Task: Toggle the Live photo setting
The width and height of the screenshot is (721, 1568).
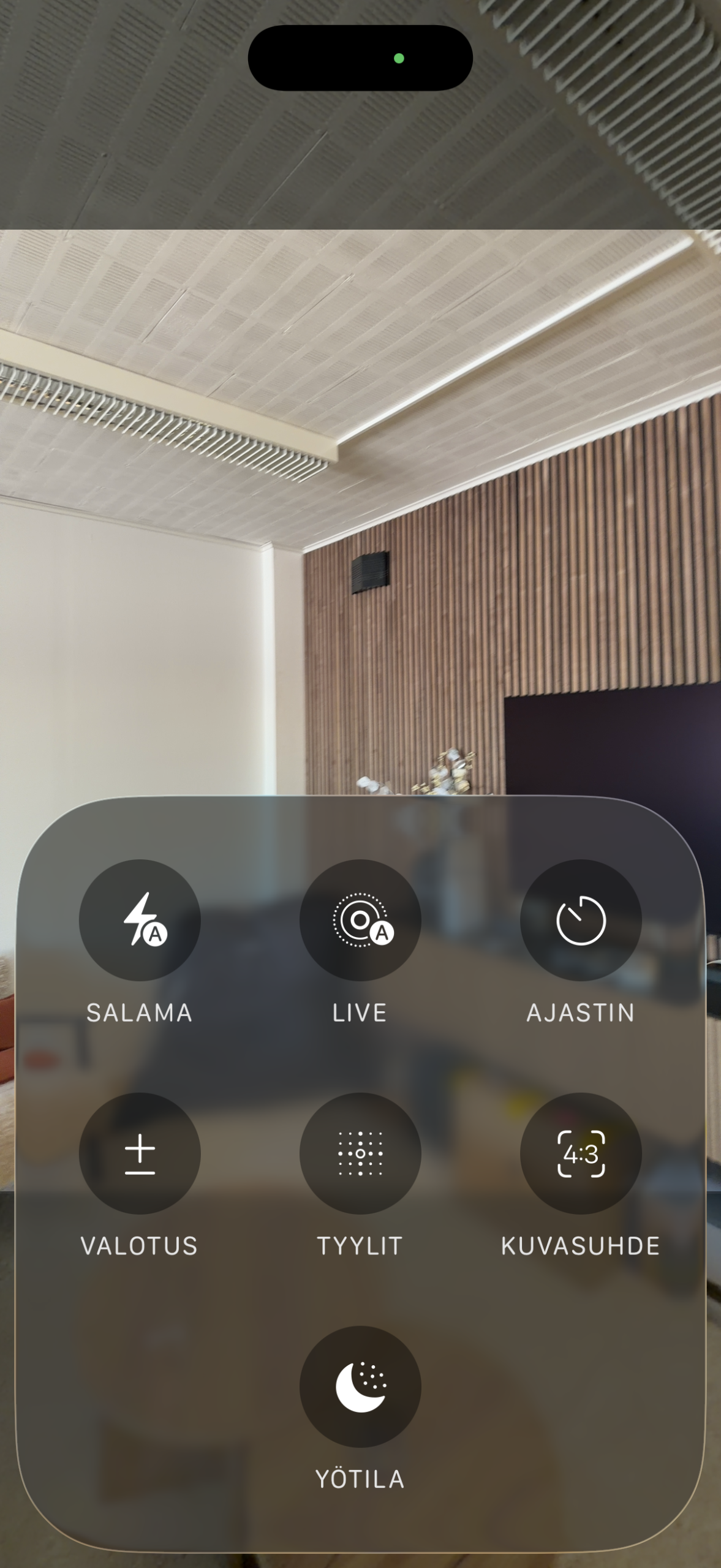Action: tap(360, 920)
